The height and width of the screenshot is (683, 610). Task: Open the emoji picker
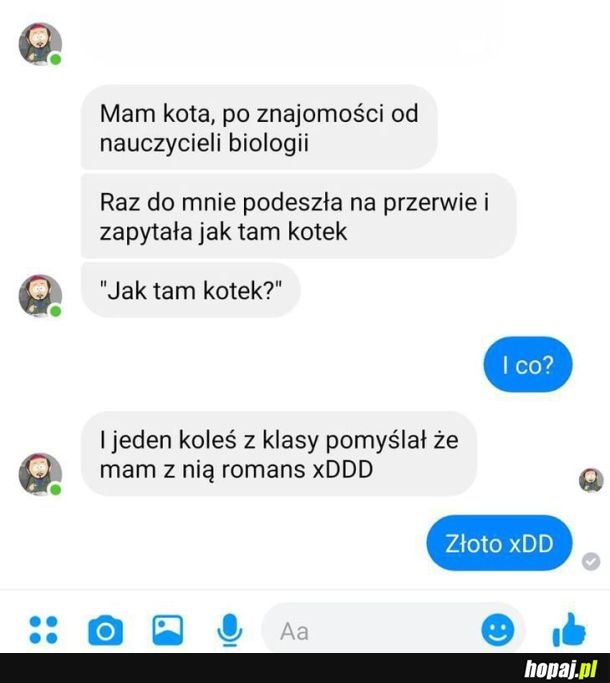[498, 629]
